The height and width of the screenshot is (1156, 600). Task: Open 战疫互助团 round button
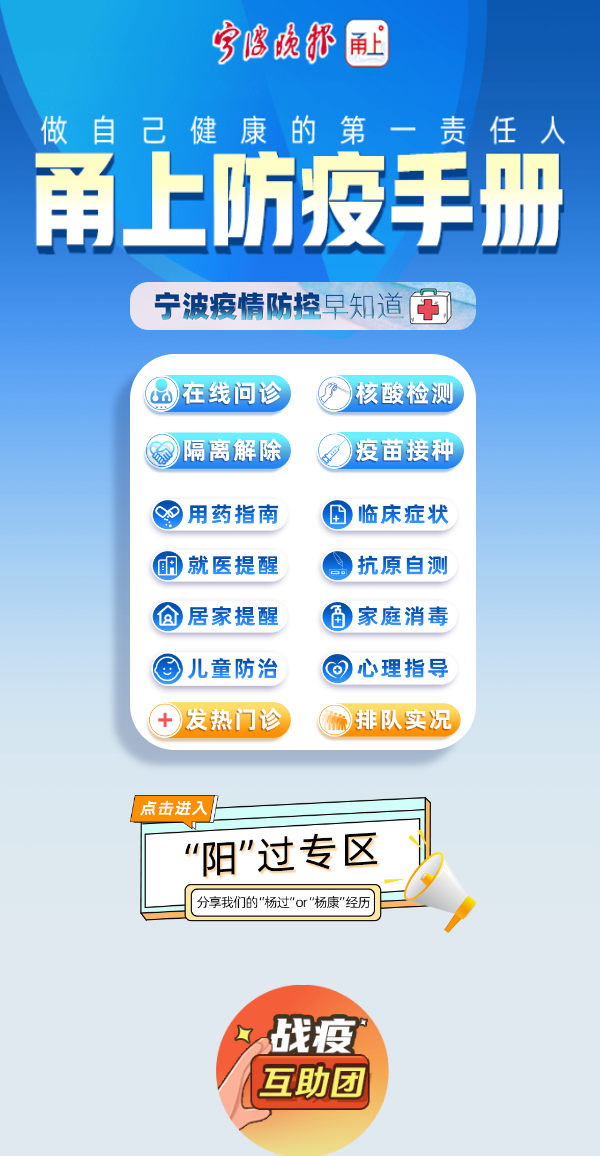pyautogui.click(x=301, y=1070)
